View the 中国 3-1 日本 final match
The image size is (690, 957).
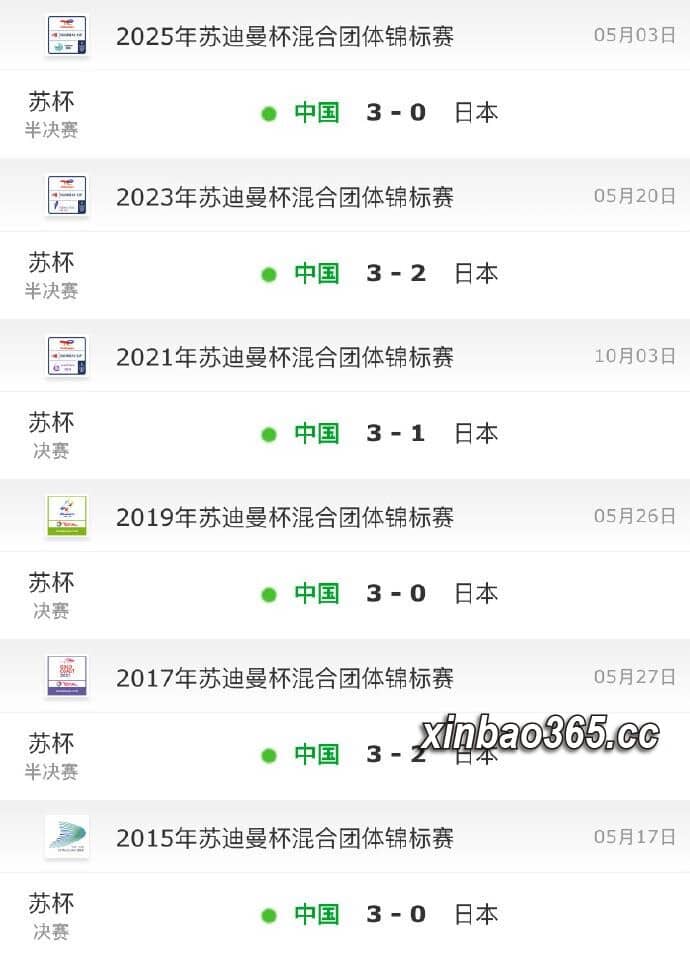pyautogui.click(x=395, y=433)
